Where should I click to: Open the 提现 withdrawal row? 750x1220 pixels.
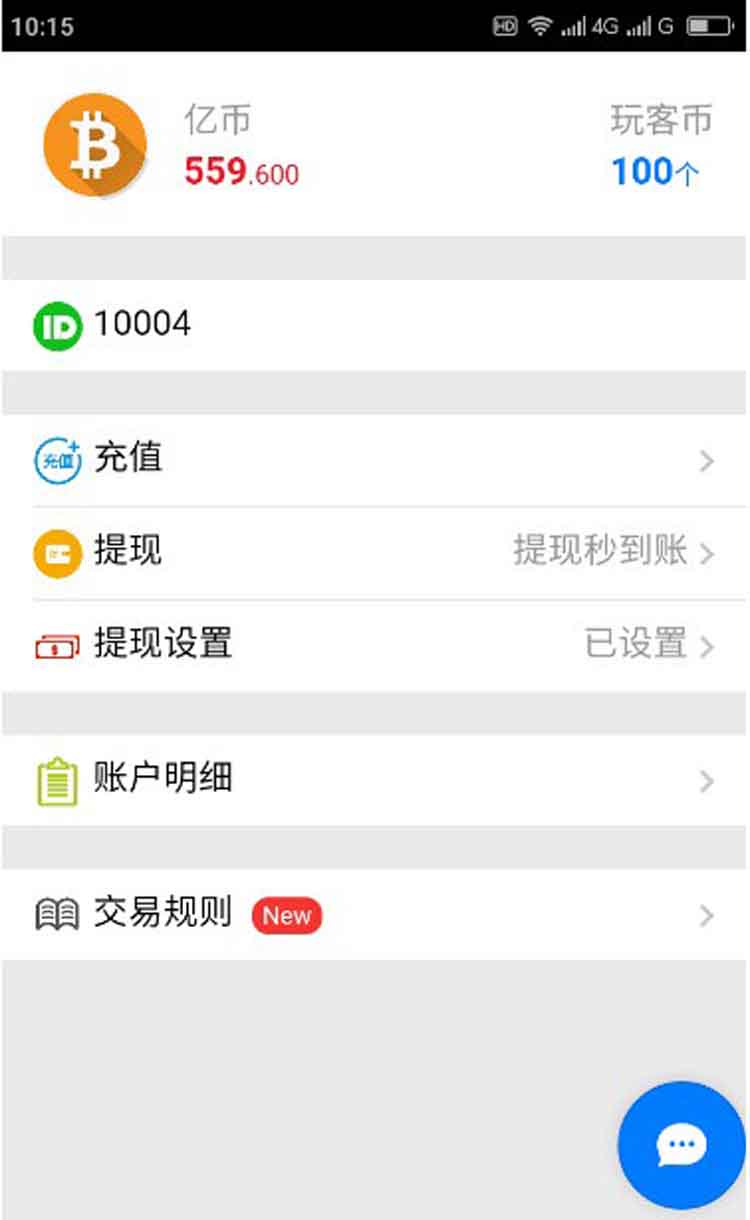click(x=375, y=553)
